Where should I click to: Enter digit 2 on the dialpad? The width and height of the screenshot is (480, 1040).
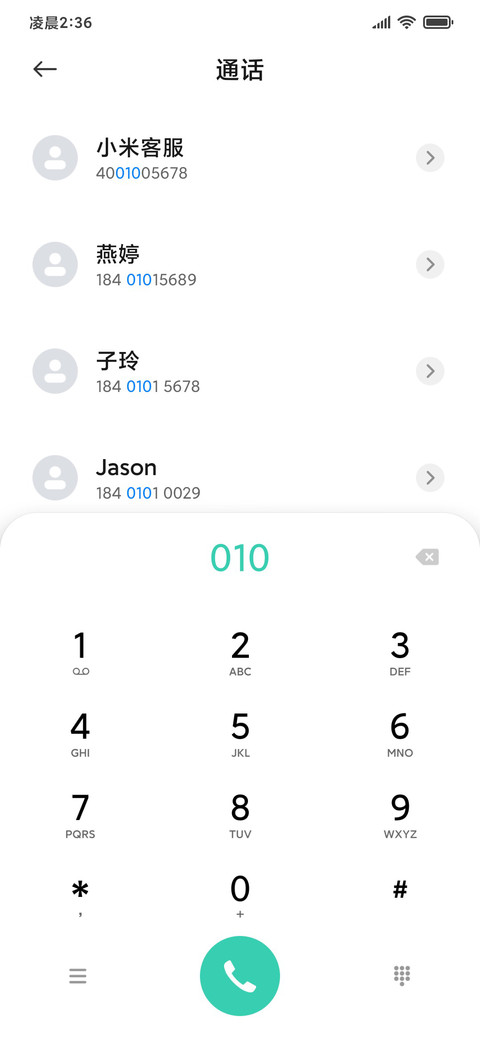(x=240, y=654)
